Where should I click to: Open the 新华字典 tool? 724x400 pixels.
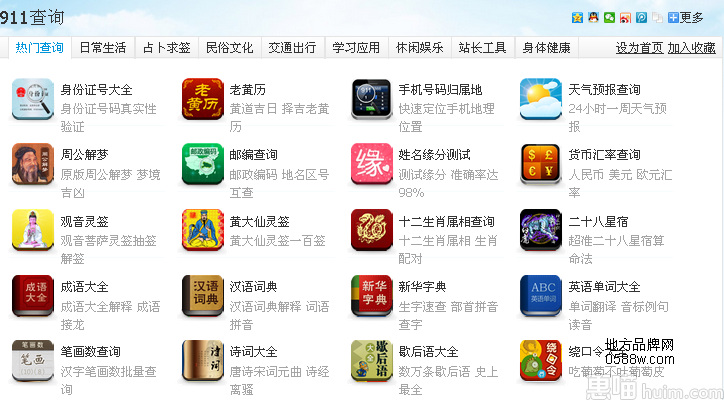pyautogui.click(x=423, y=287)
